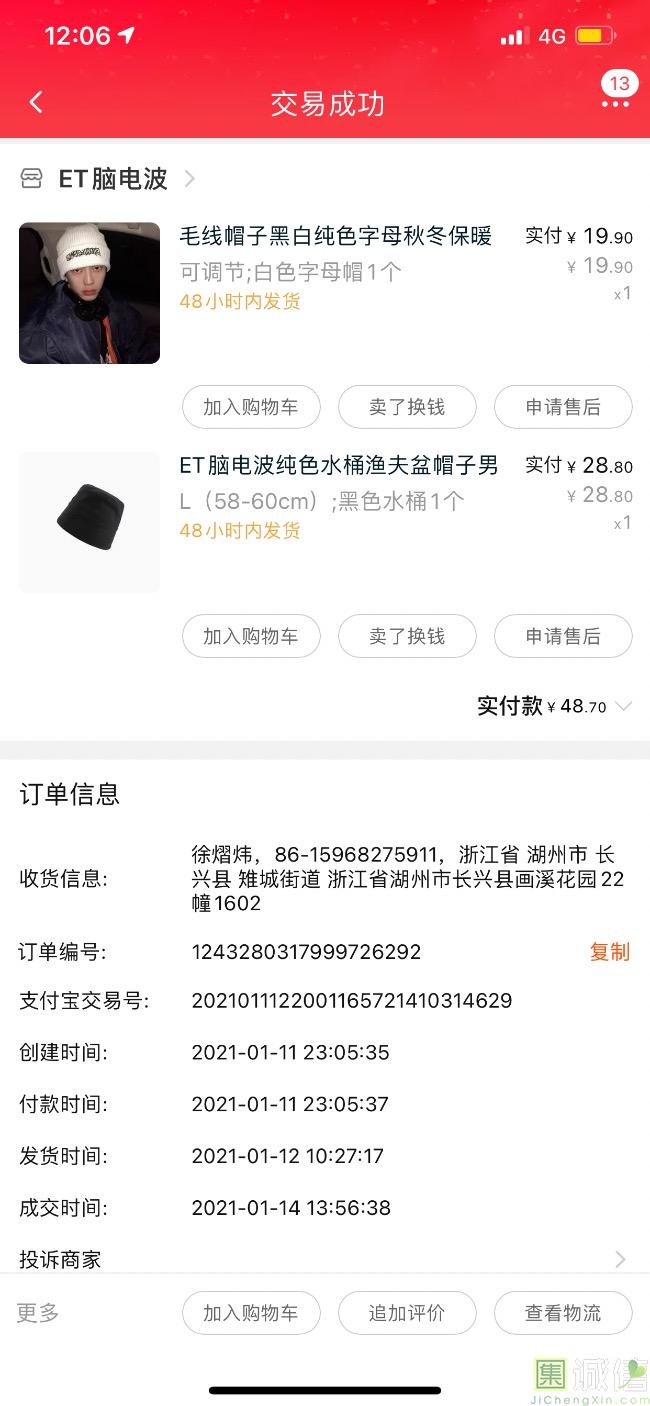Add the 水桶渔夫盆帽子 to cart with 加入购物车
The width and height of the screenshot is (650, 1406).
click(x=251, y=636)
